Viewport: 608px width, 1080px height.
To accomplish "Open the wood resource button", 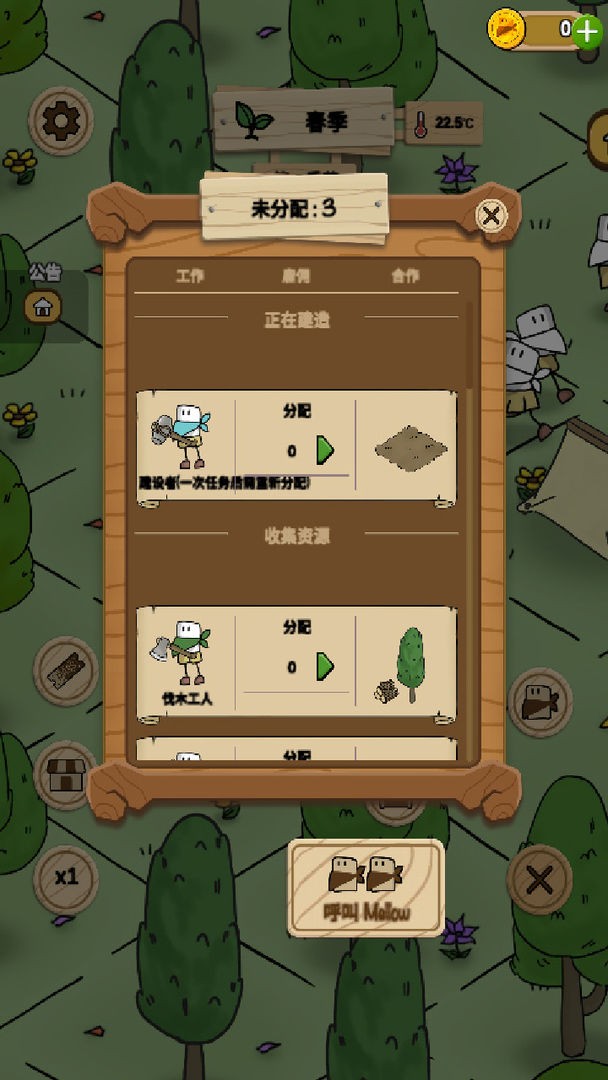I will (x=66, y=670).
